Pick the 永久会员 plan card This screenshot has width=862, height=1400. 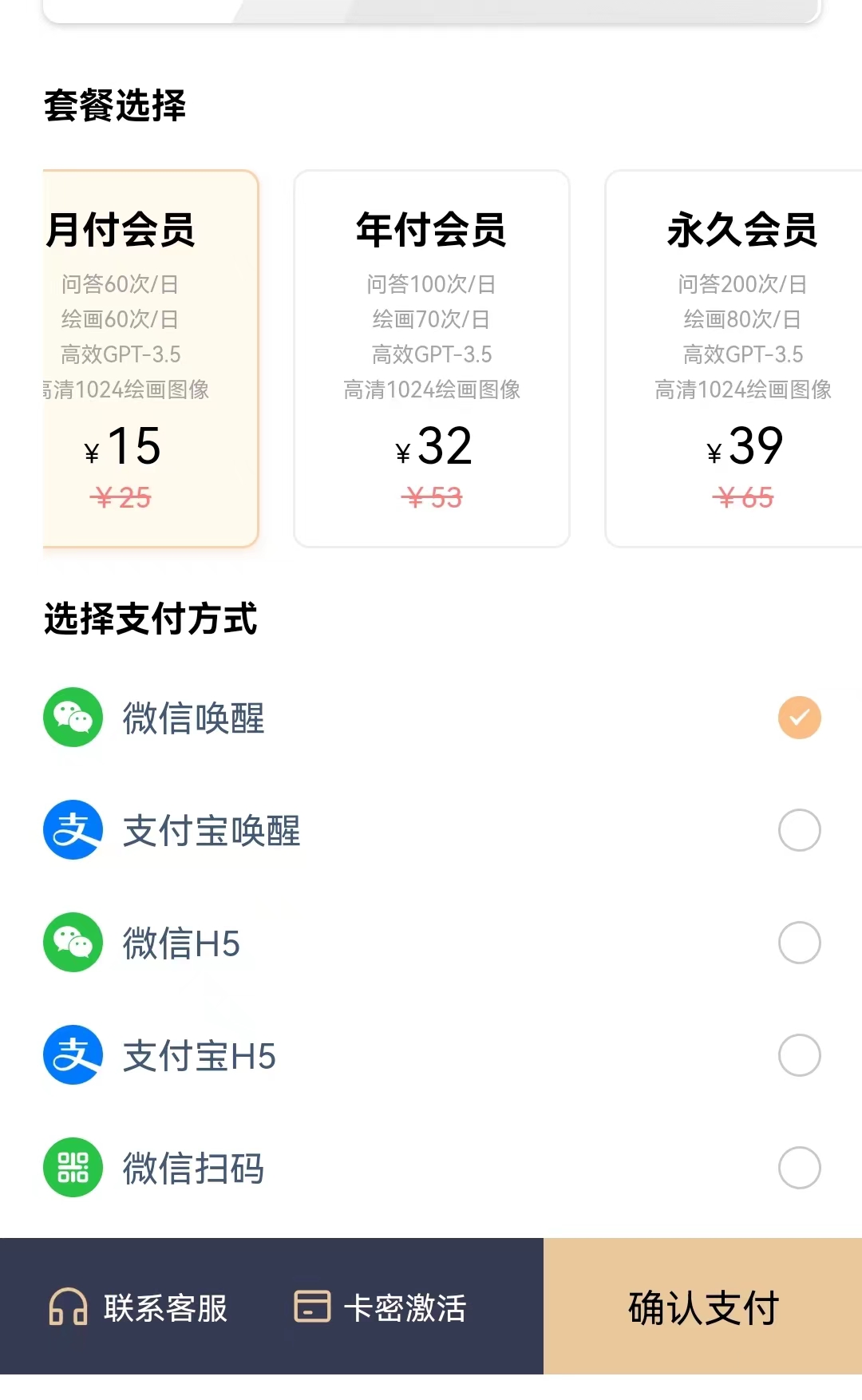pyautogui.click(x=733, y=358)
